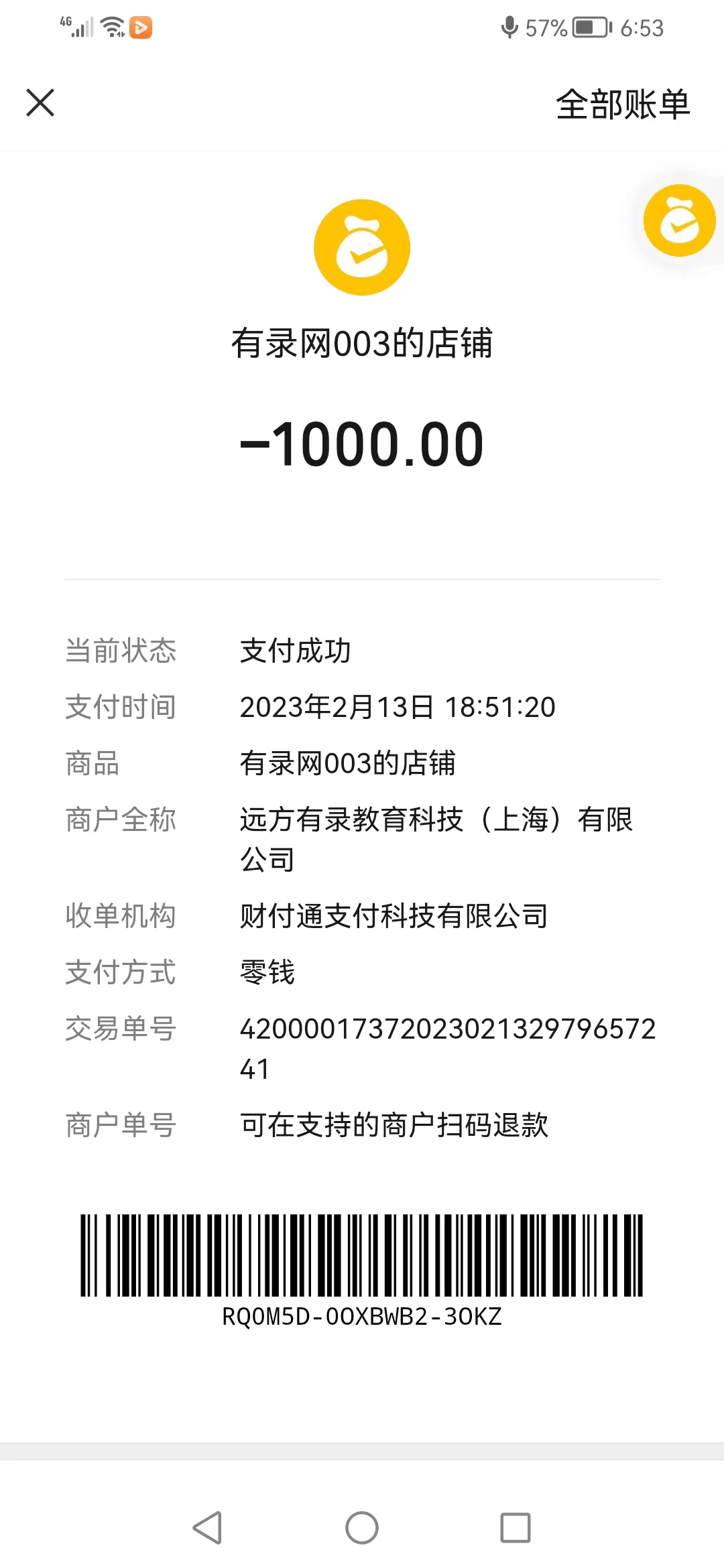
Task: Return to the phone home screen
Action: point(362,1528)
